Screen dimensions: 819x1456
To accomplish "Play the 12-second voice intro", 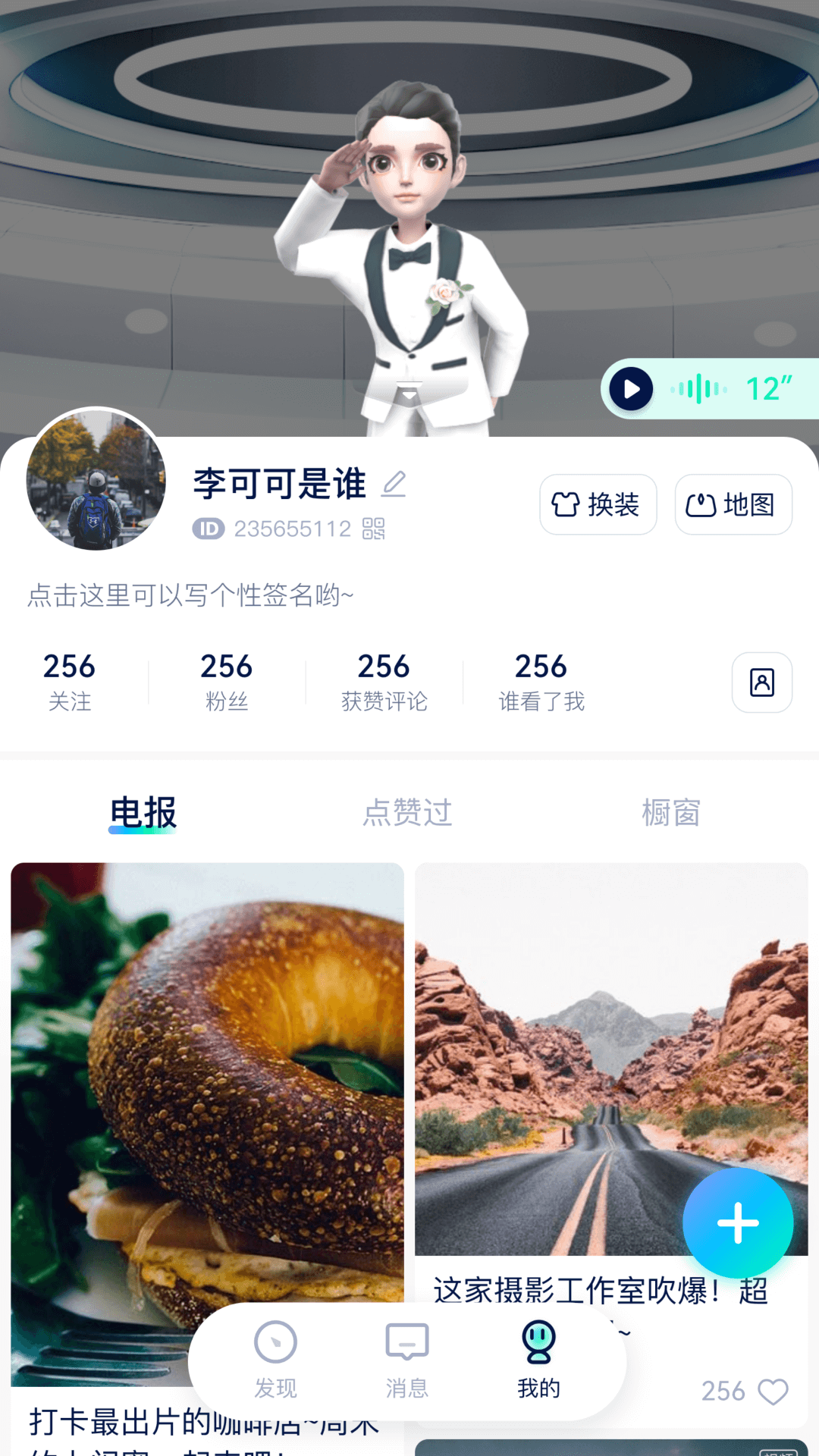I will click(631, 389).
